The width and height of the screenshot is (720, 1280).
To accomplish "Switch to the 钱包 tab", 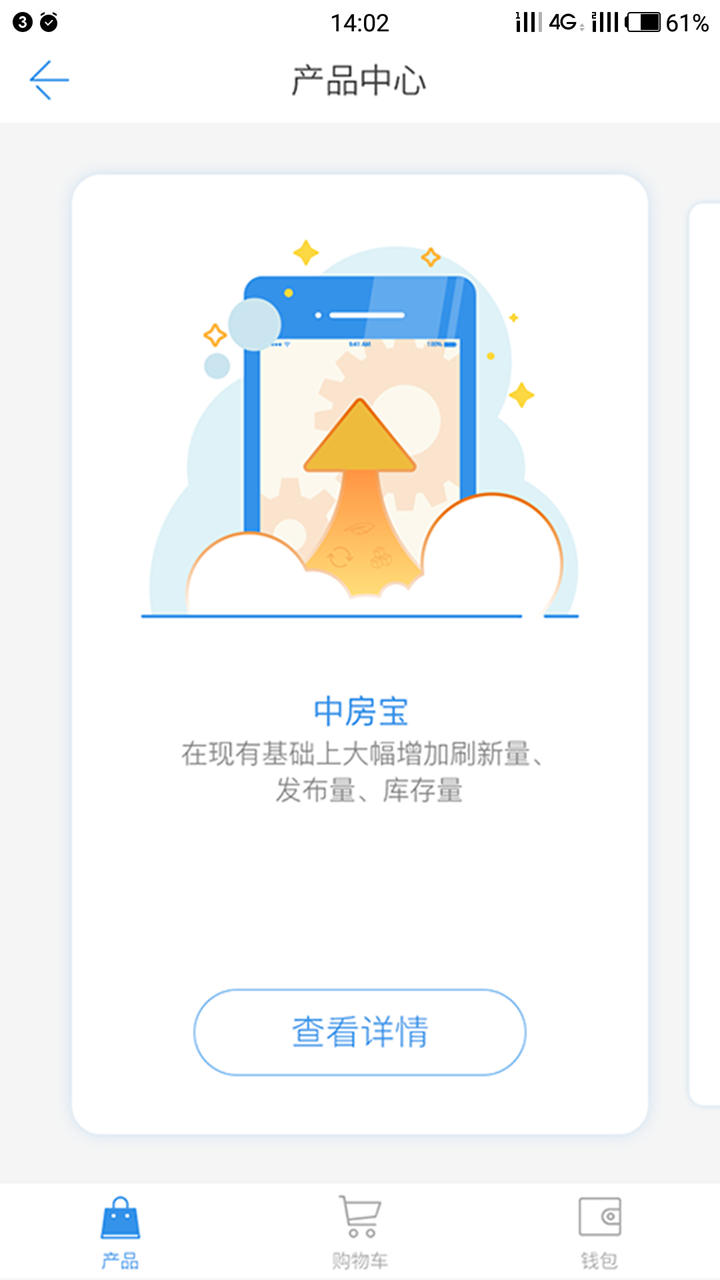I will coord(600,1233).
